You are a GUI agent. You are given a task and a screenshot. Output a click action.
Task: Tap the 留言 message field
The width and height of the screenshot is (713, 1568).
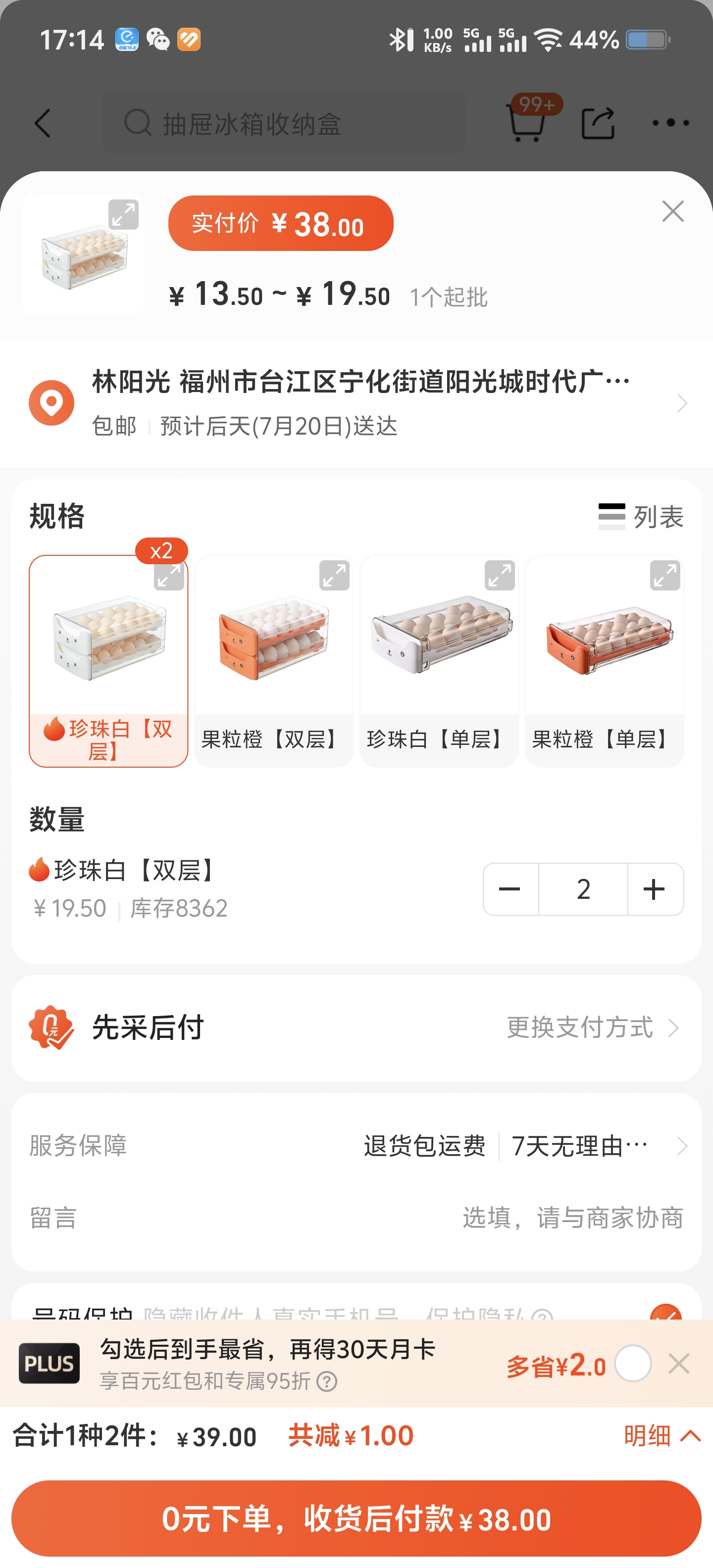click(572, 1218)
